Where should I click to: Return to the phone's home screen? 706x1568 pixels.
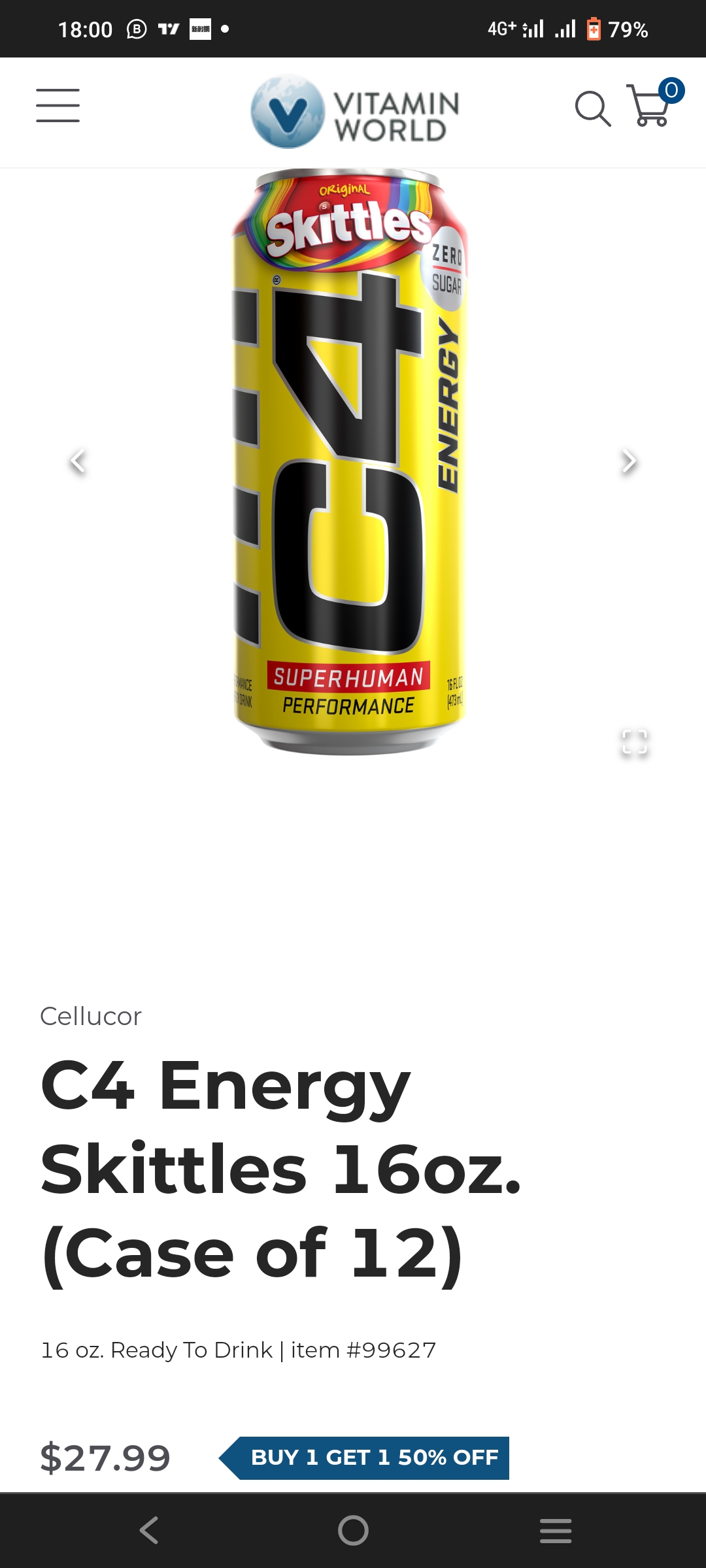pyautogui.click(x=353, y=1530)
